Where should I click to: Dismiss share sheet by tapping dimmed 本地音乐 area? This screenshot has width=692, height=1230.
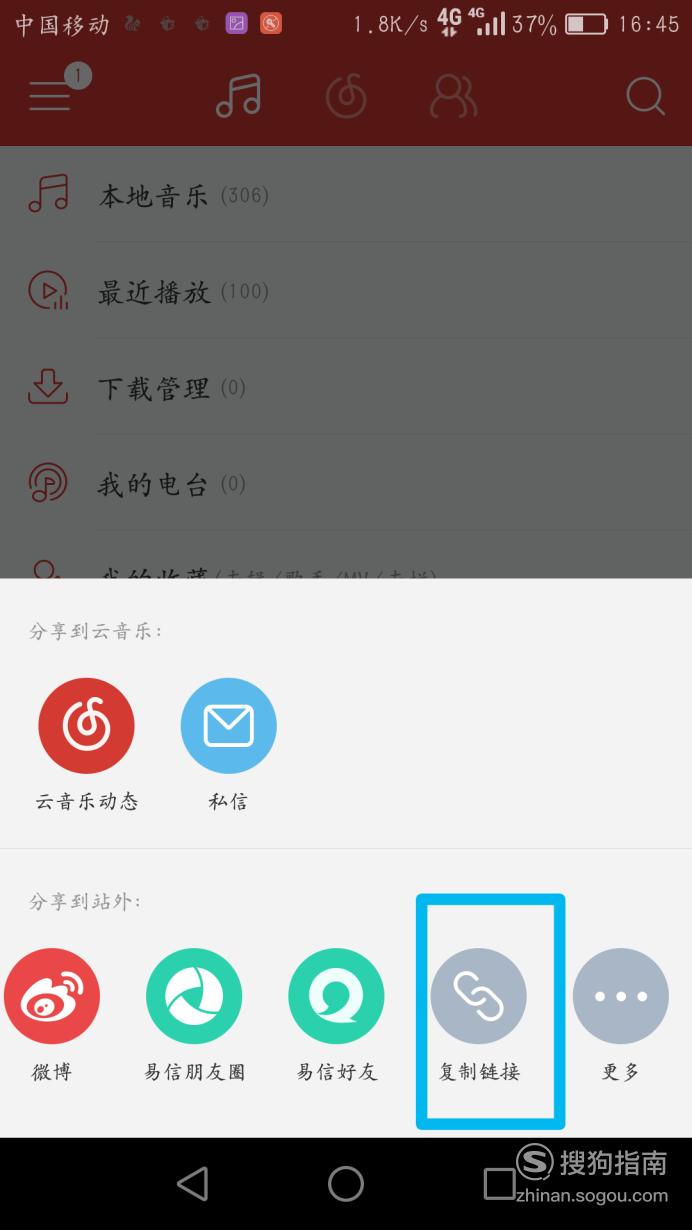pyautogui.click(x=346, y=195)
